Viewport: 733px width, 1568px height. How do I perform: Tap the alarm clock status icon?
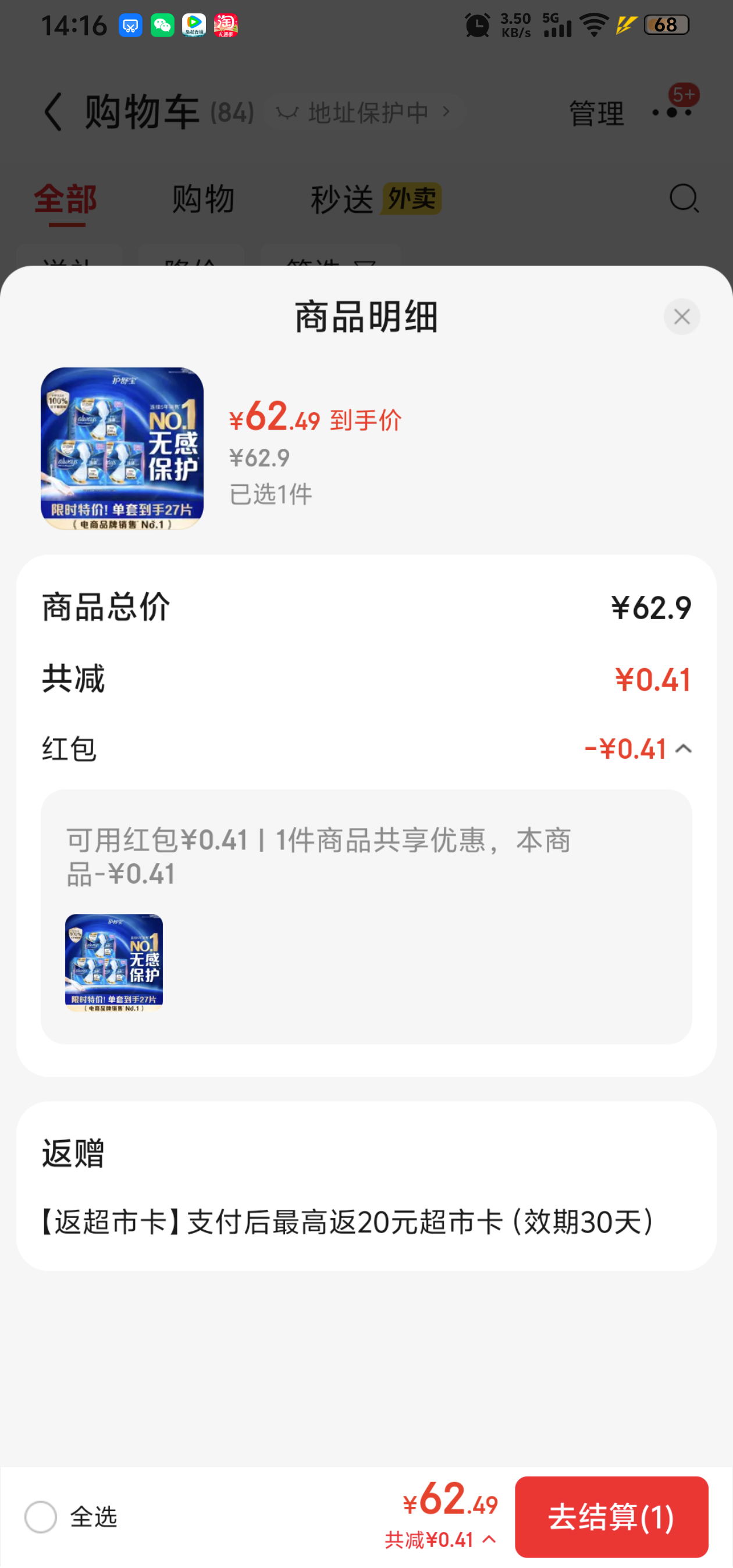[479, 25]
